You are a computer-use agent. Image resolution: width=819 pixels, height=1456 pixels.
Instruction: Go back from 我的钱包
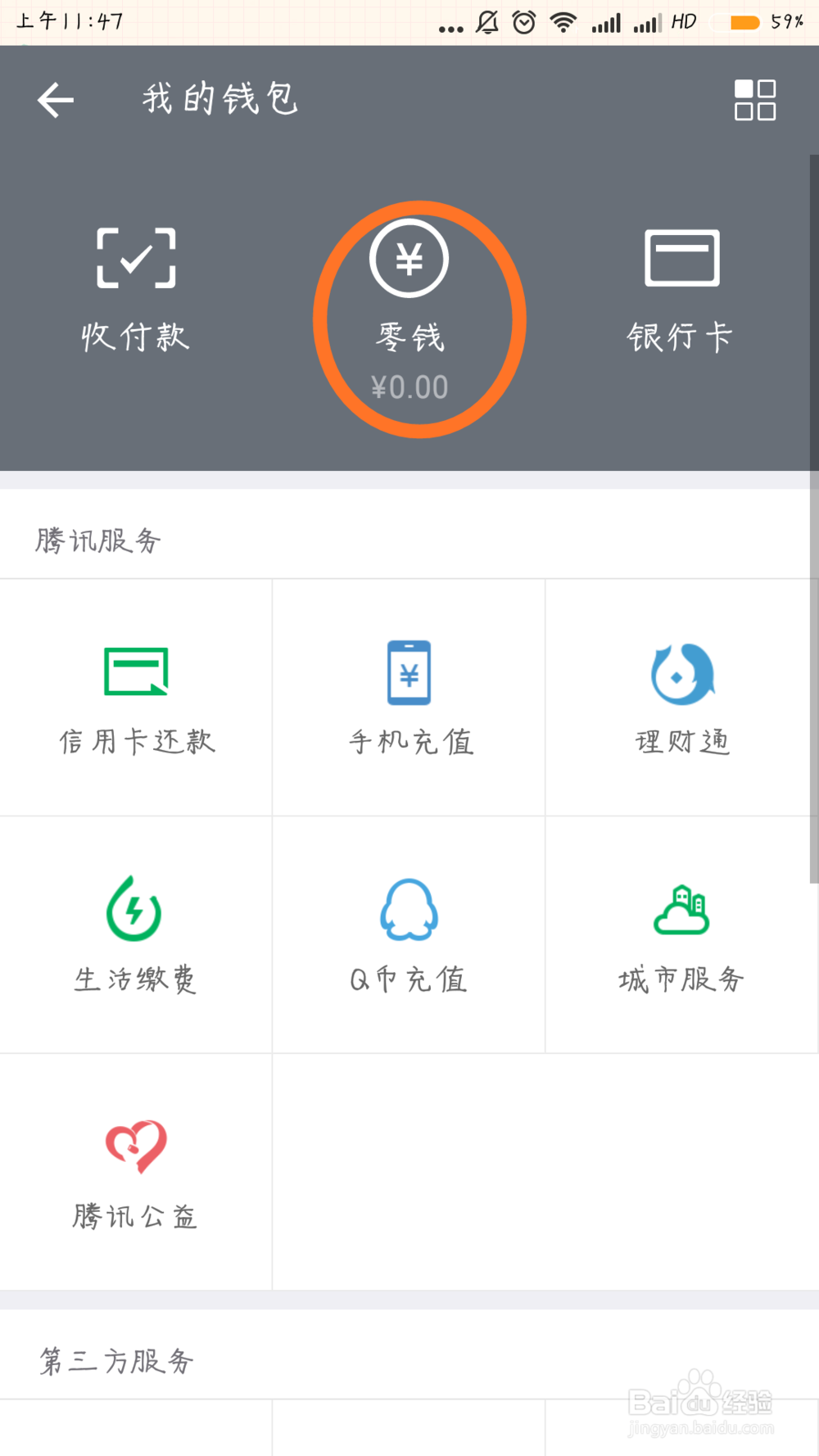click(56, 101)
